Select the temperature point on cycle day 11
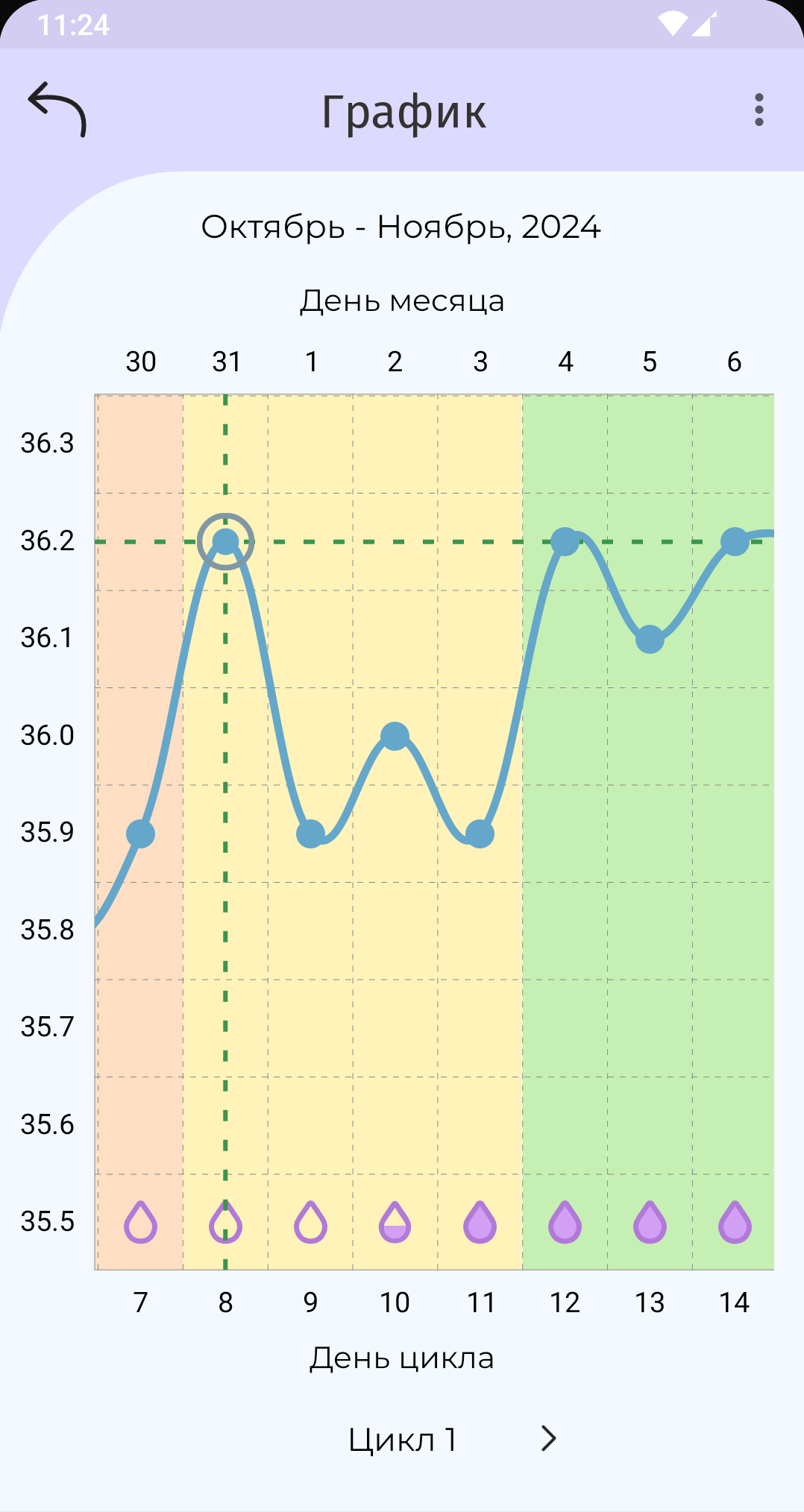This screenshot has height=1512, width=804. pyautogui.click(x=480, y=834)
